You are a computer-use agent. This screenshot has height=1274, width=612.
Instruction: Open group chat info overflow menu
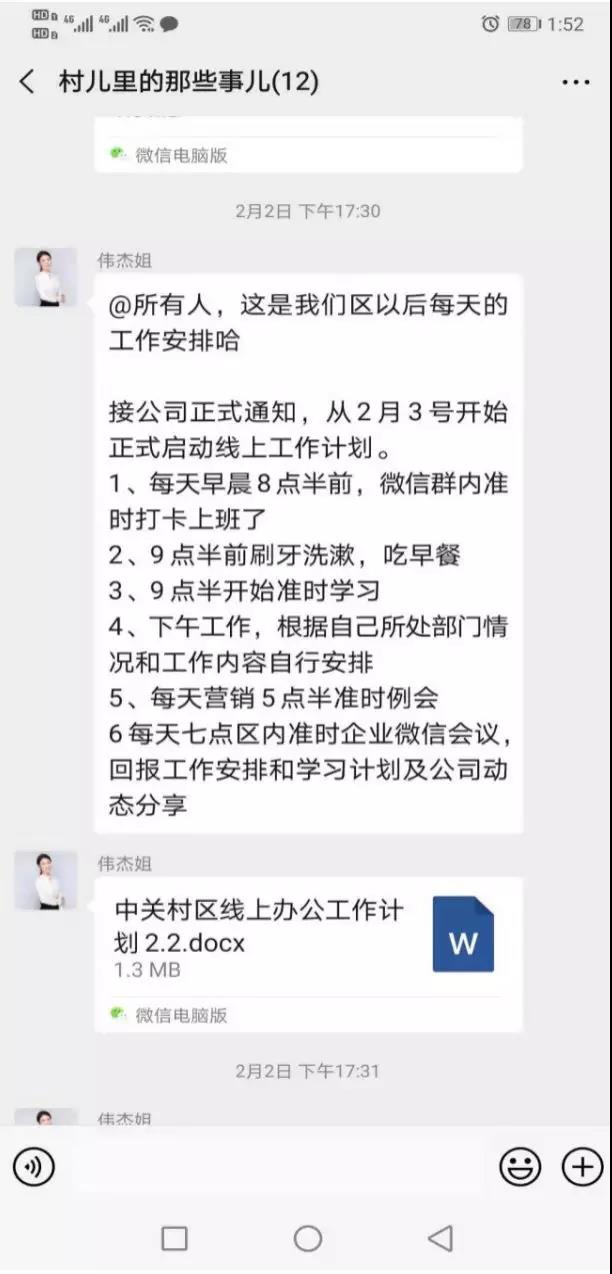pyautogui.click(x=576, y=82)
